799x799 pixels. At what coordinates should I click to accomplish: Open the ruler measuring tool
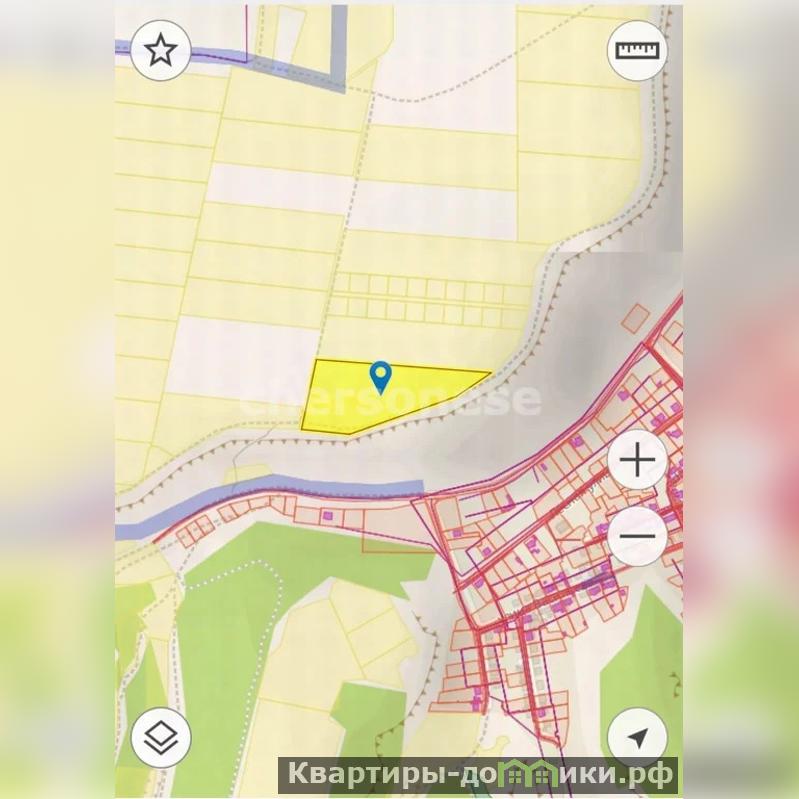click(638, 50)
